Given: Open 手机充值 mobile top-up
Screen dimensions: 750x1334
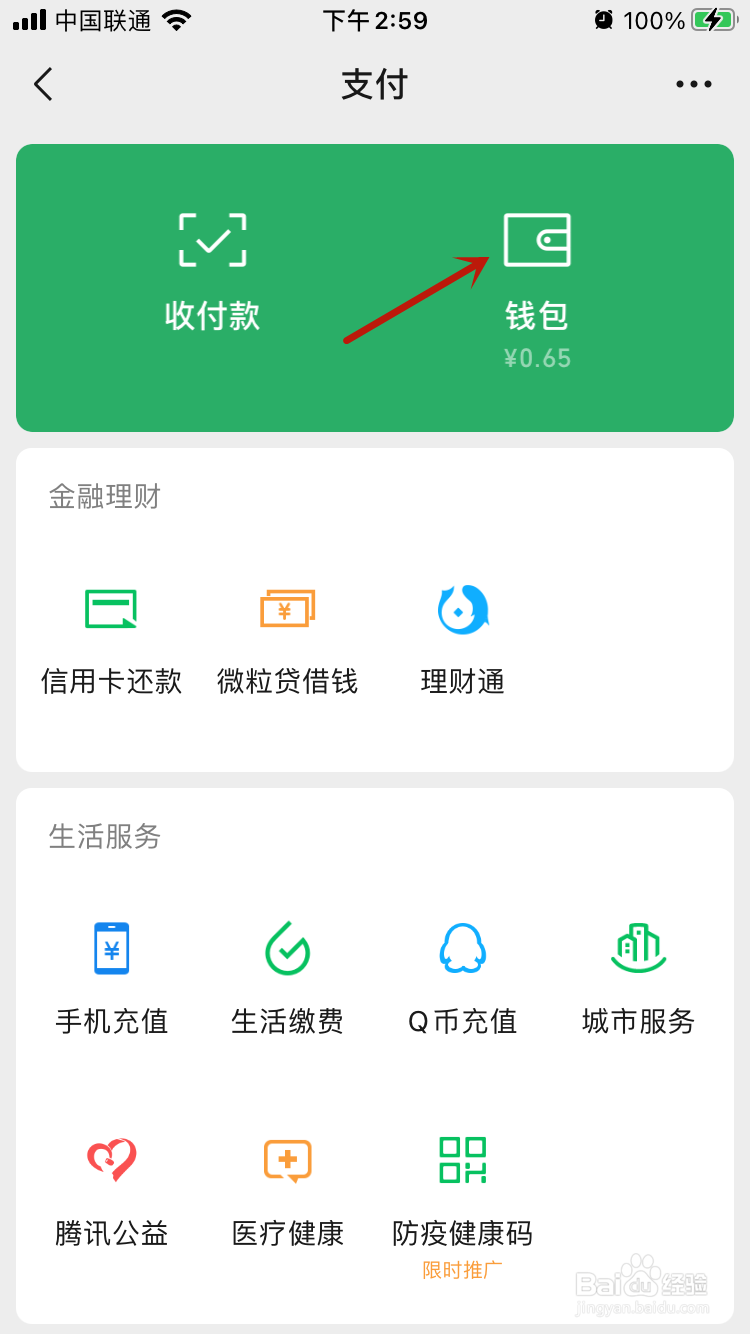Looking at the screenshot, I should (111, 980).
